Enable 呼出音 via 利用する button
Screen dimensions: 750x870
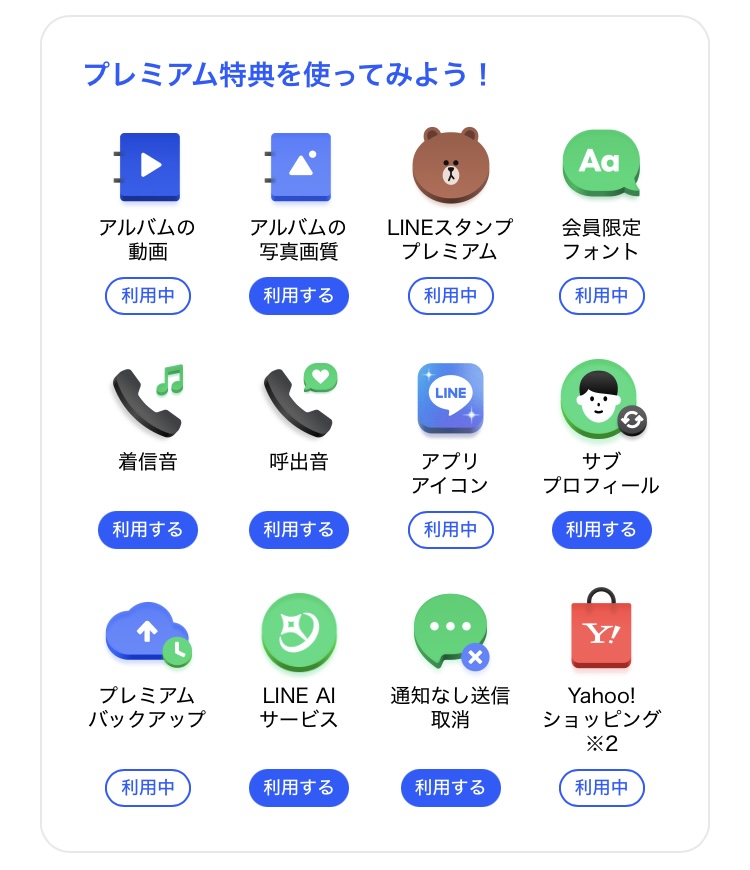coord(299,530)
